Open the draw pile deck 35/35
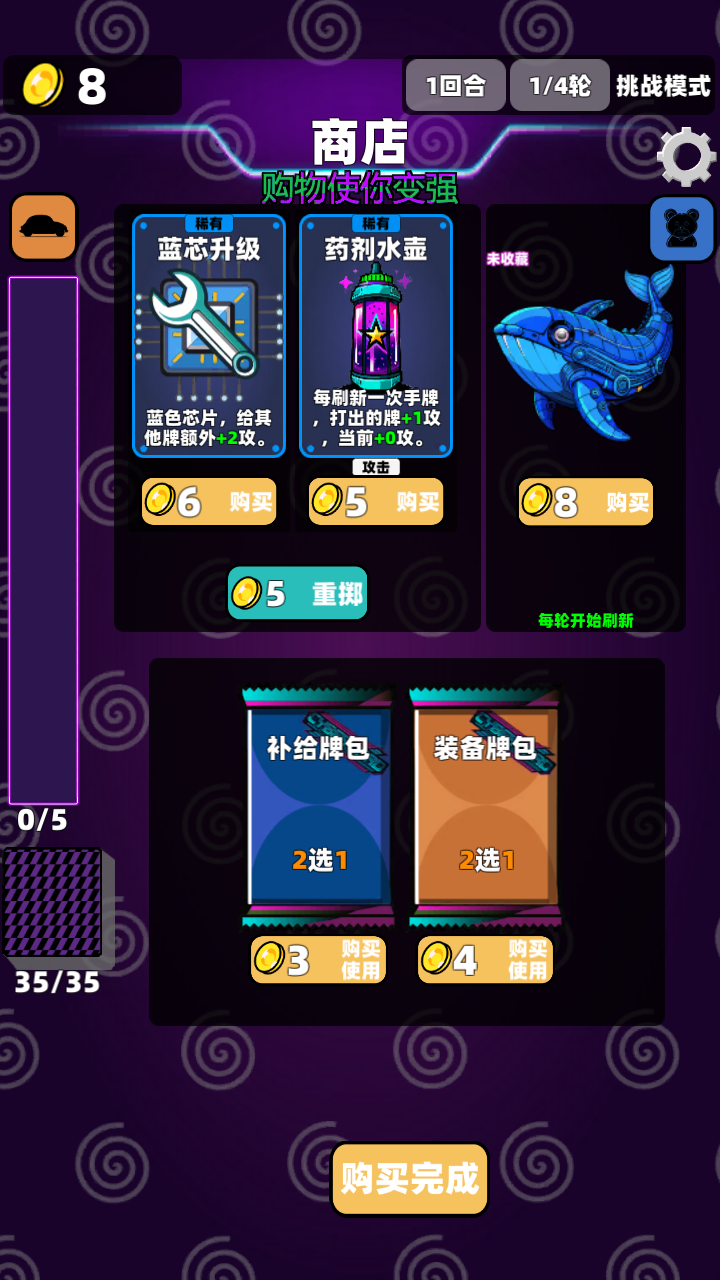 [x=55, y=903]
